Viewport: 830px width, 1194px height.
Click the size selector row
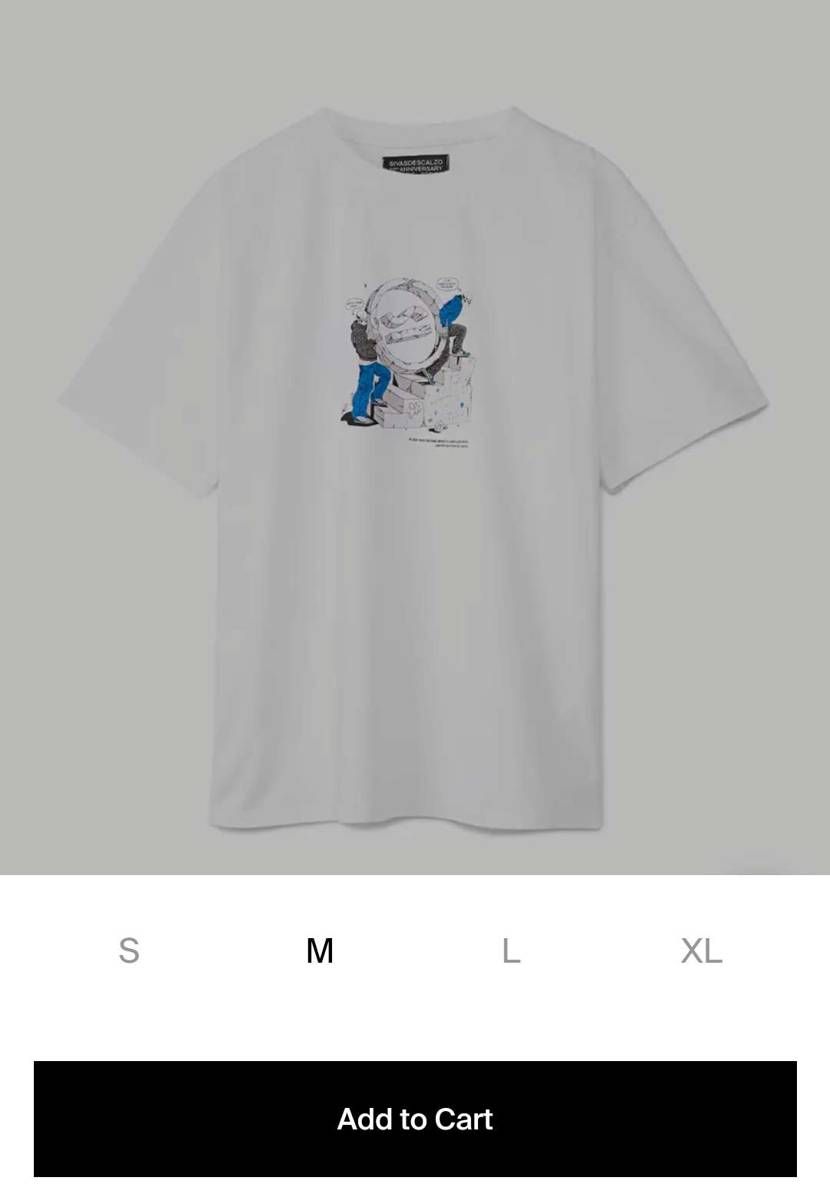(x=415, y=951)
